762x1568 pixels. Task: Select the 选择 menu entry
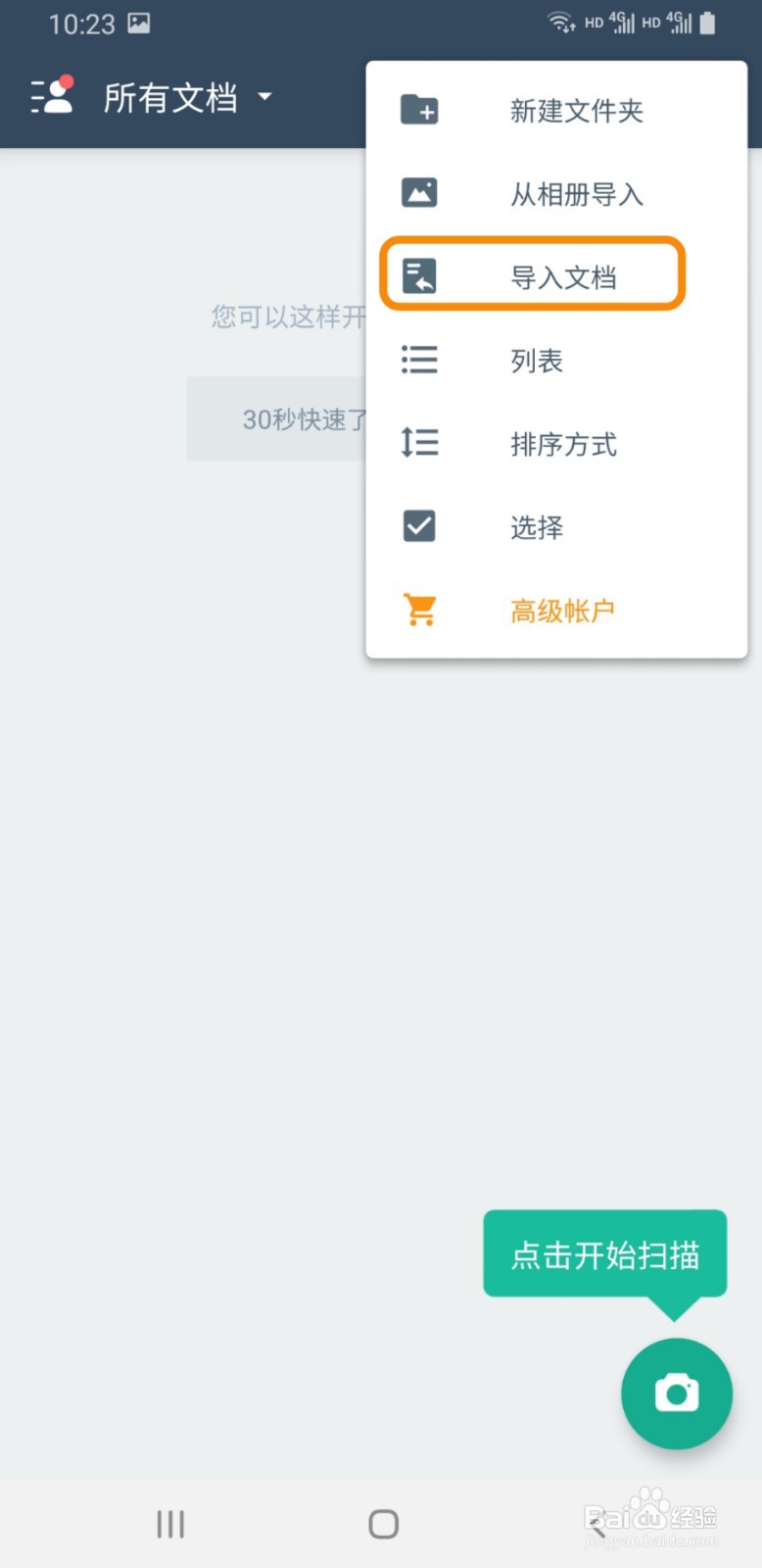537,527
